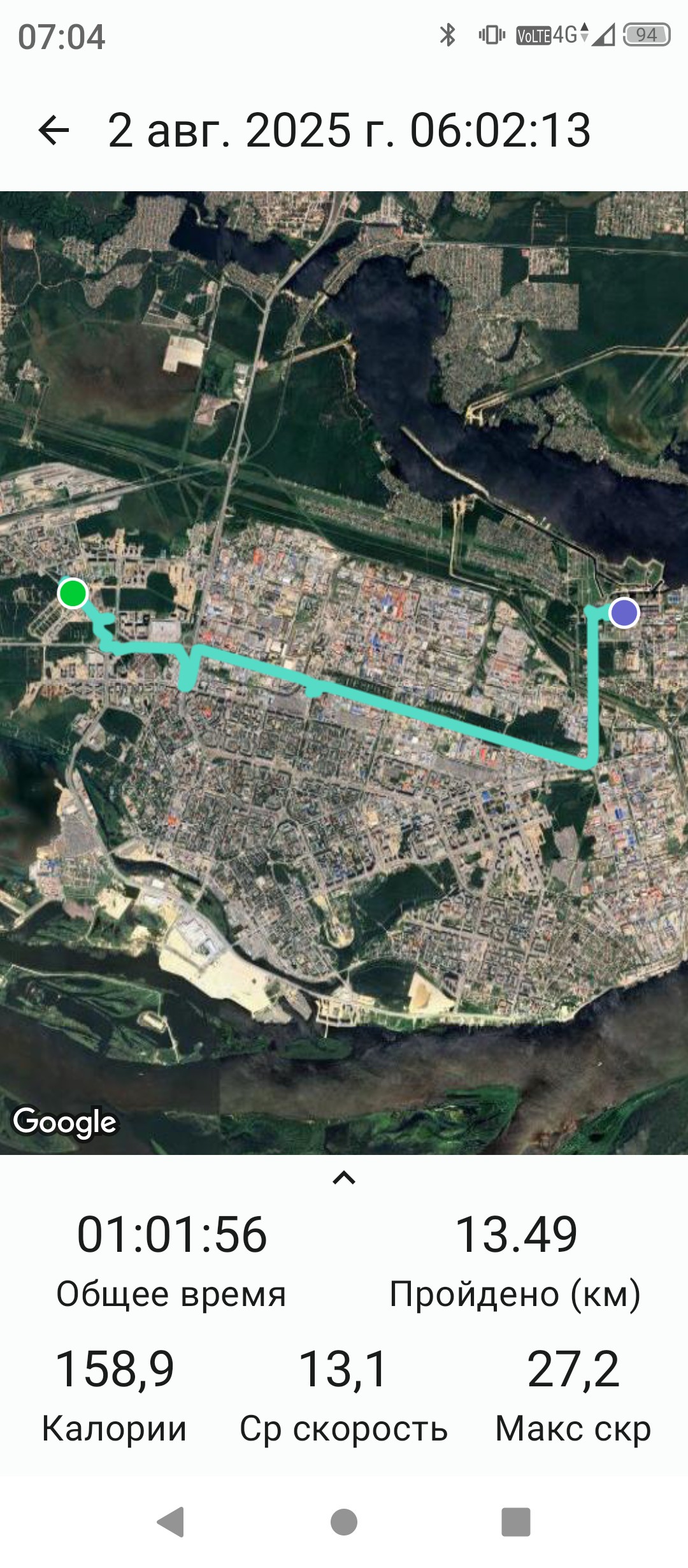Tap the system back button
688x1568 pixels.
171,1522
